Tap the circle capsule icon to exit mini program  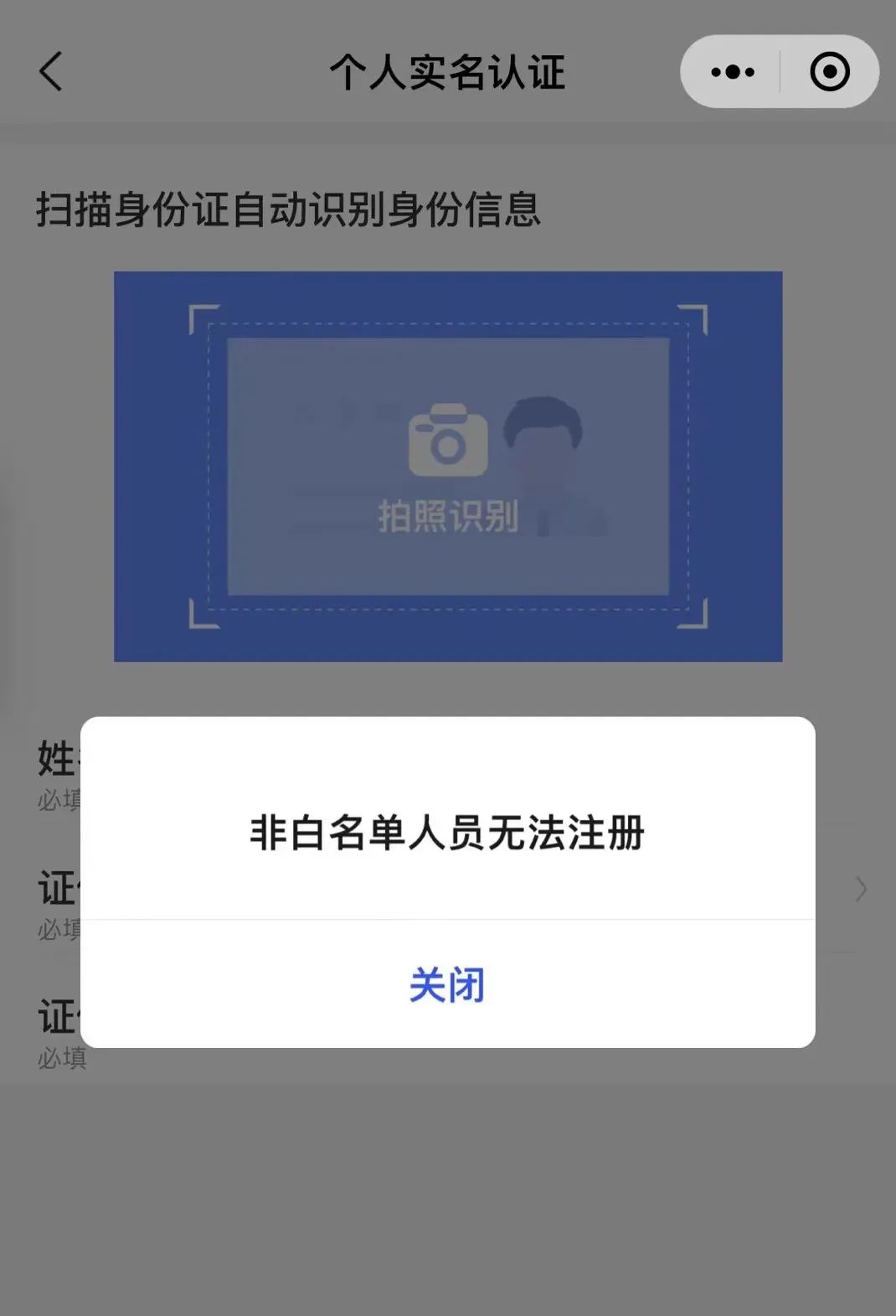pos(830,72)
